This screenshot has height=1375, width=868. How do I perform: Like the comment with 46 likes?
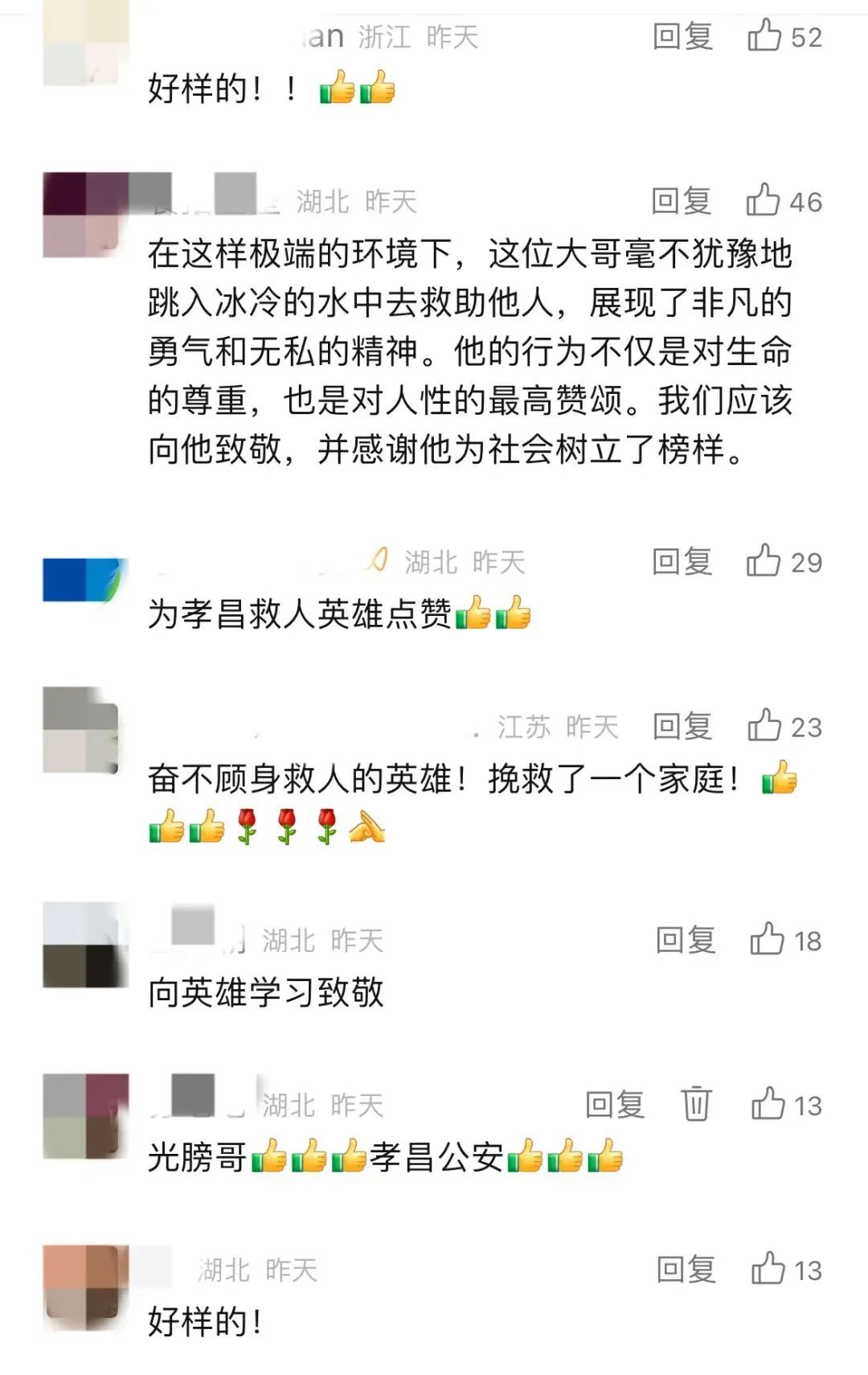point(764,200)
